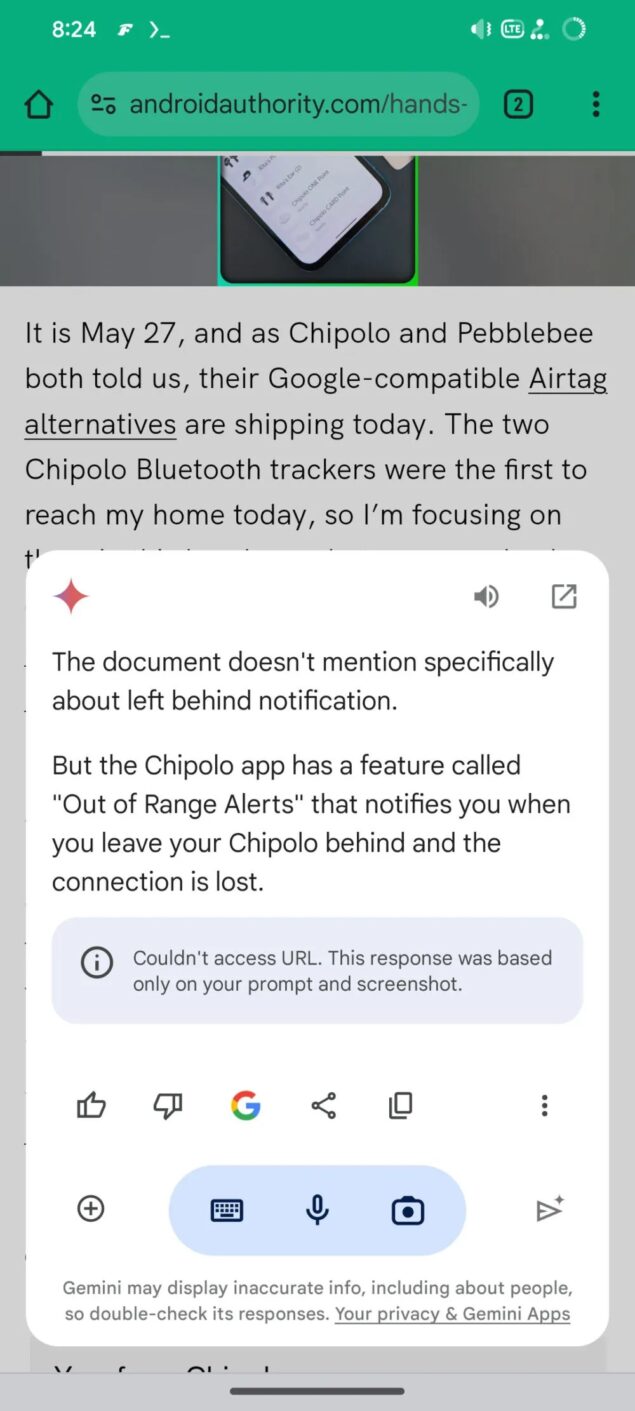Double-check the response with Google
The height and width of the screenshot is (1411, 635).
pyautogui.click(x=245, y=1105)
